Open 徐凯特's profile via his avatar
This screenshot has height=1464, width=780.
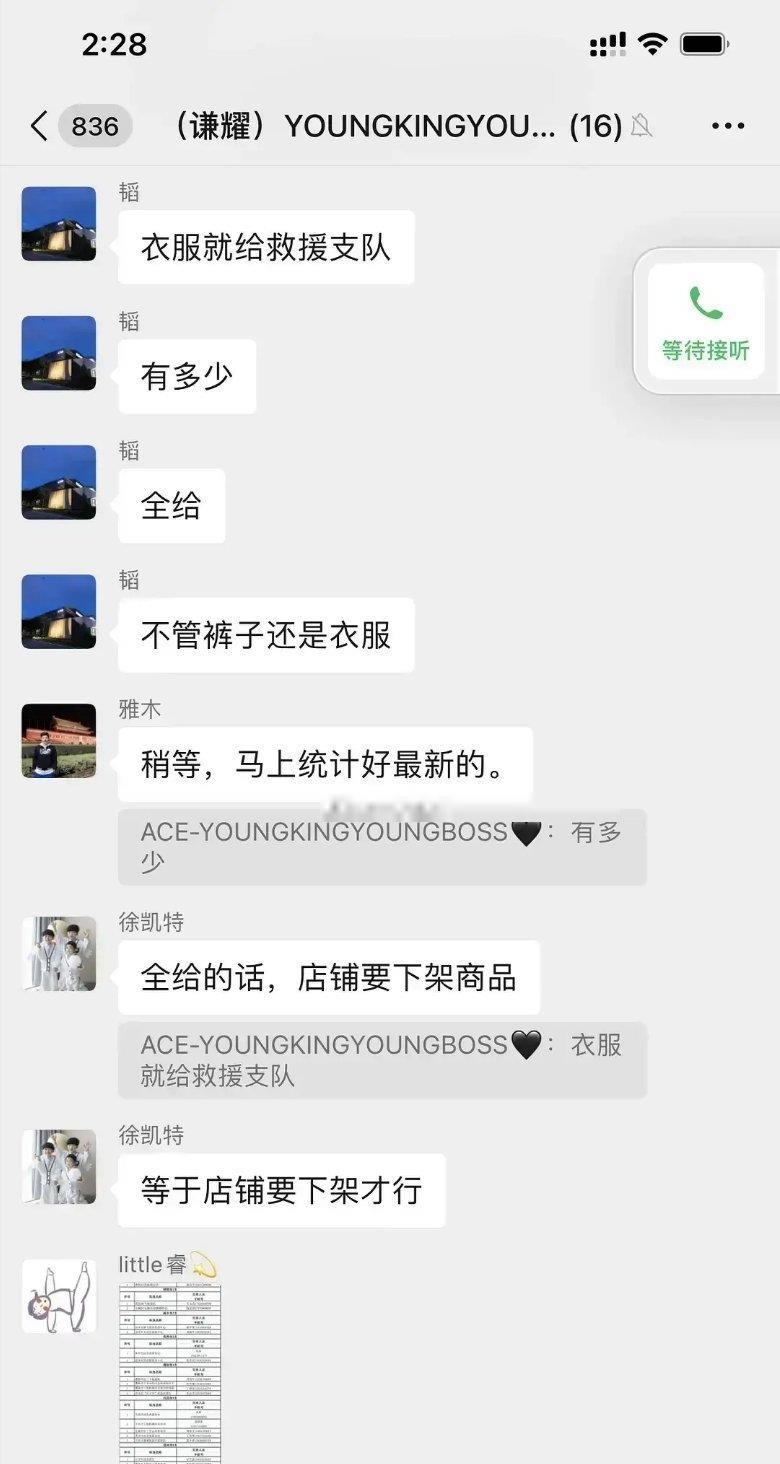click(57, 953)
